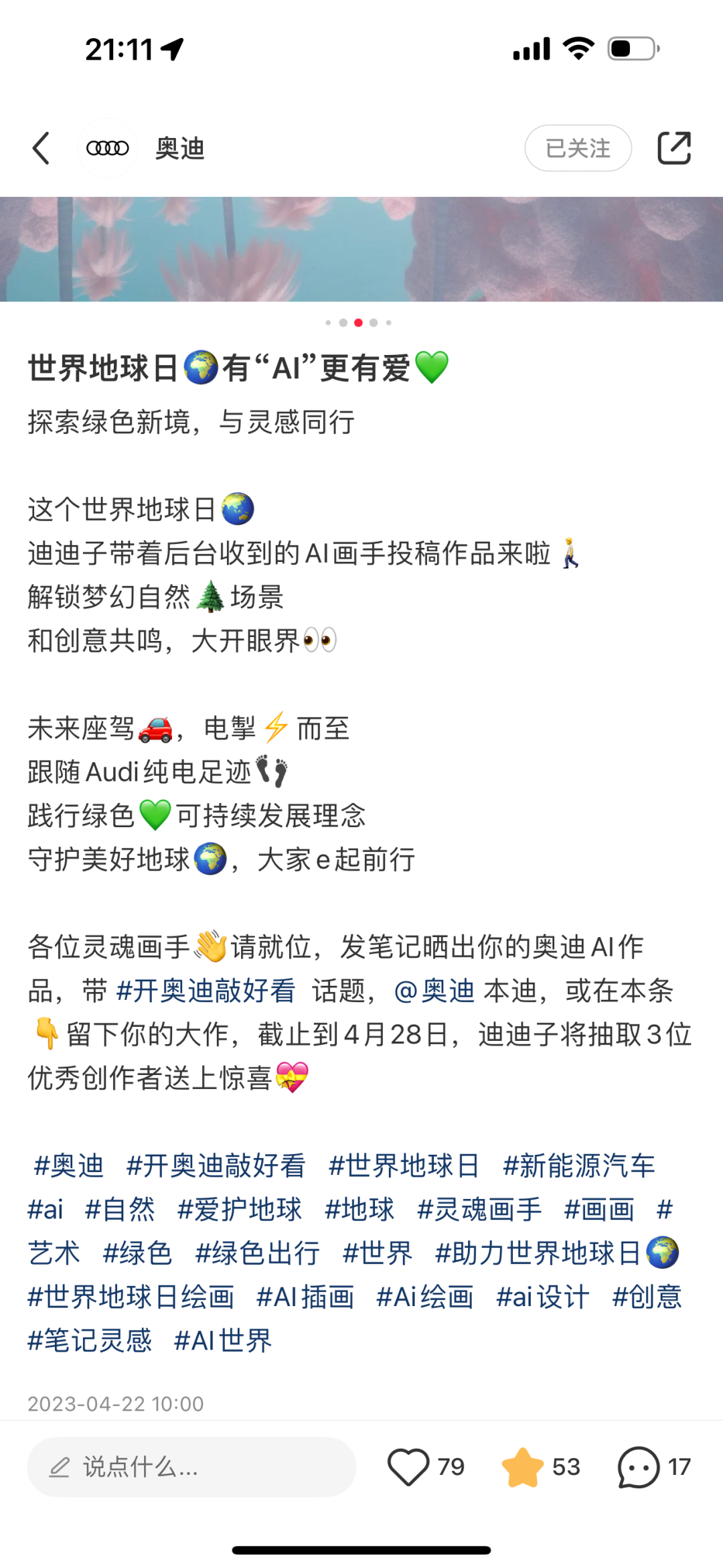Tap the back arrow to leave the post
723x1568 pixels.
42,149
